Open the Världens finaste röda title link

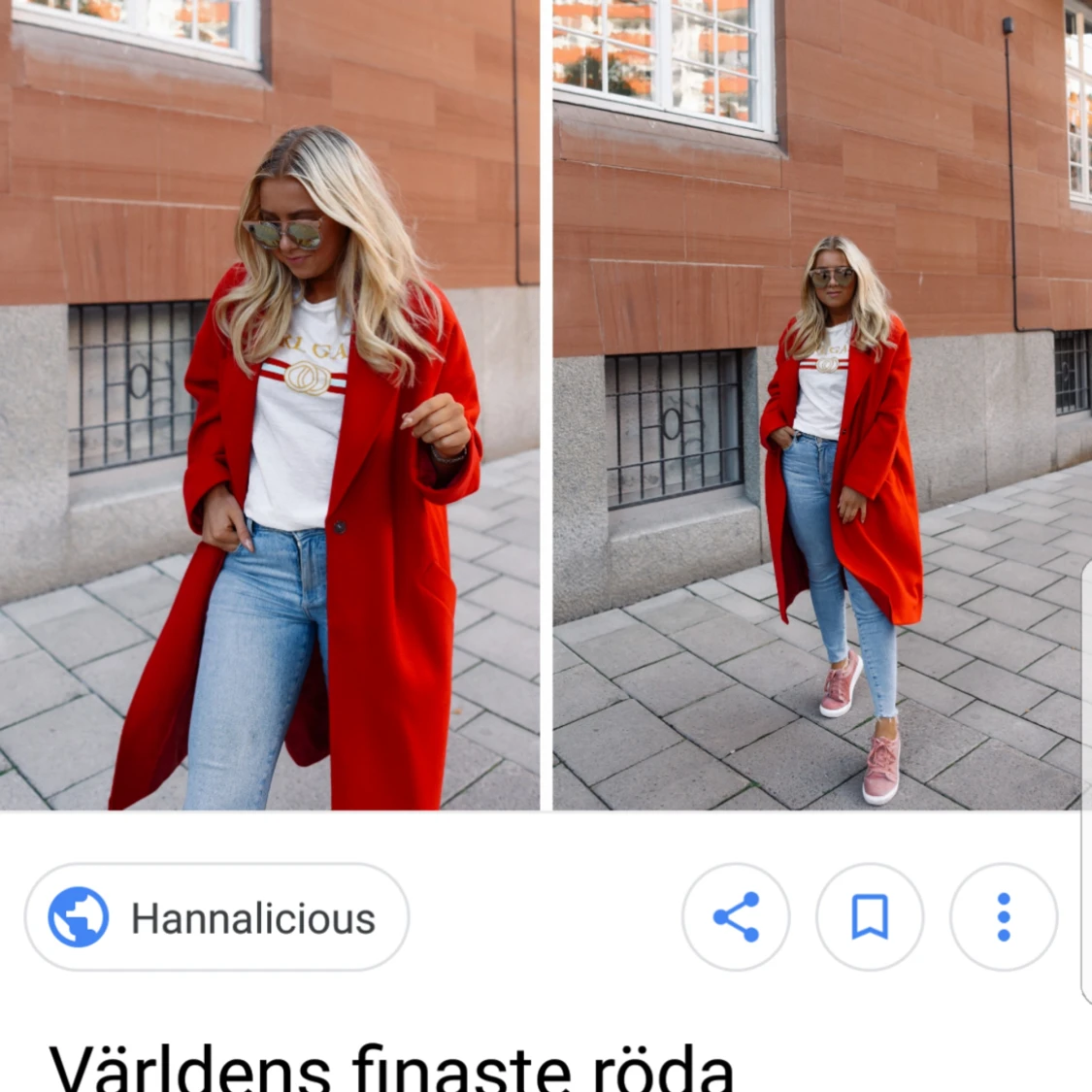[391, 1068]
